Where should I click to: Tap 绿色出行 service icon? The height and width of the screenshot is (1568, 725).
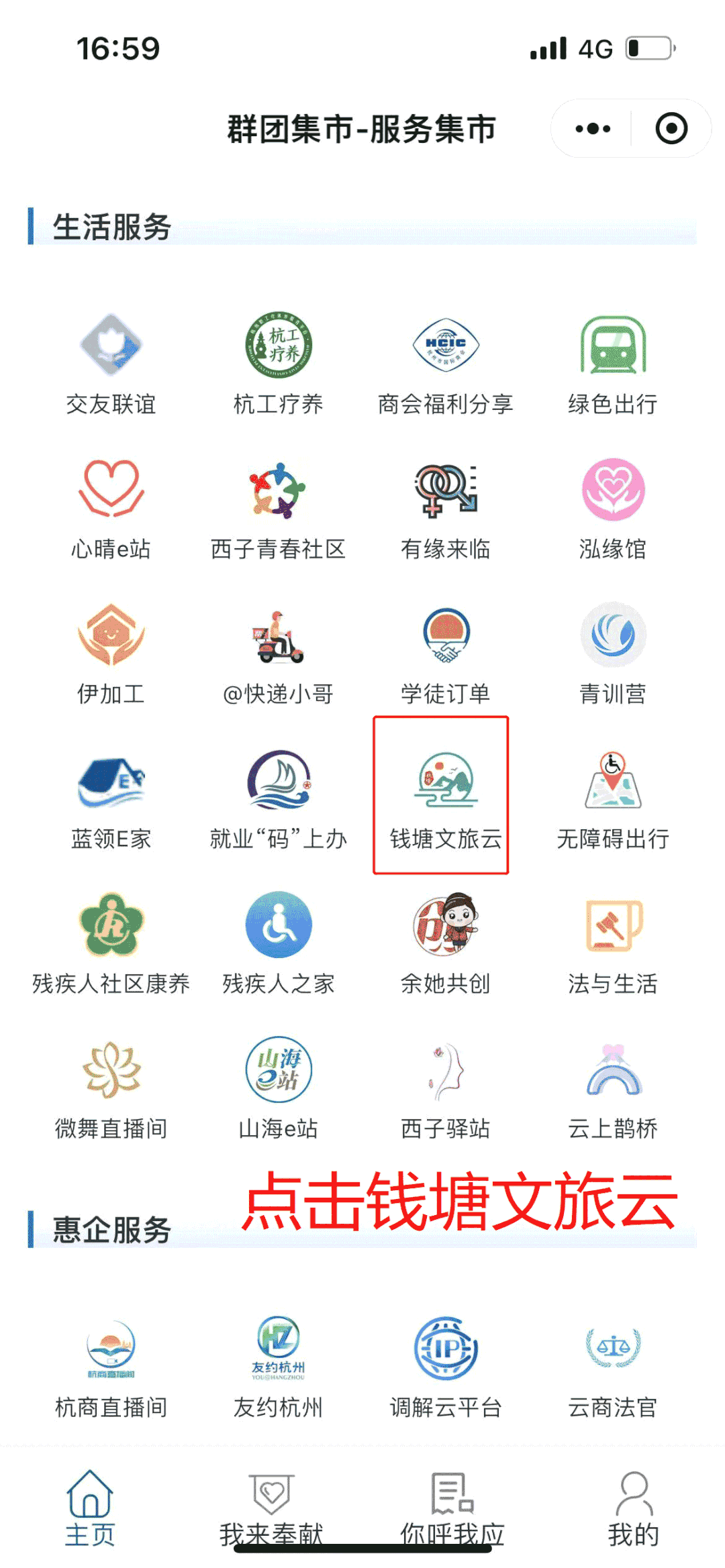tap(612, 346)
